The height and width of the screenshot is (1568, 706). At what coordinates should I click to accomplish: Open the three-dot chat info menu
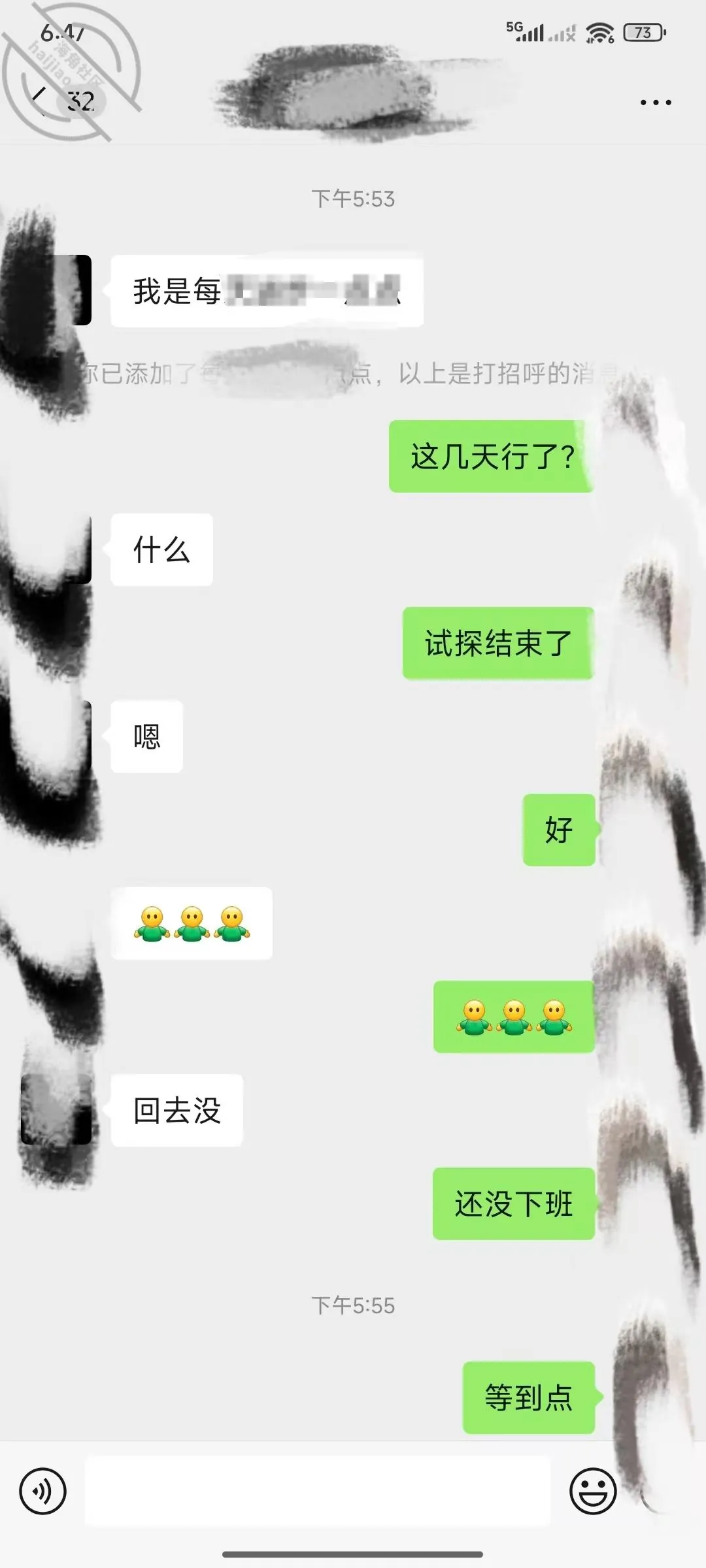pos(656,103)
